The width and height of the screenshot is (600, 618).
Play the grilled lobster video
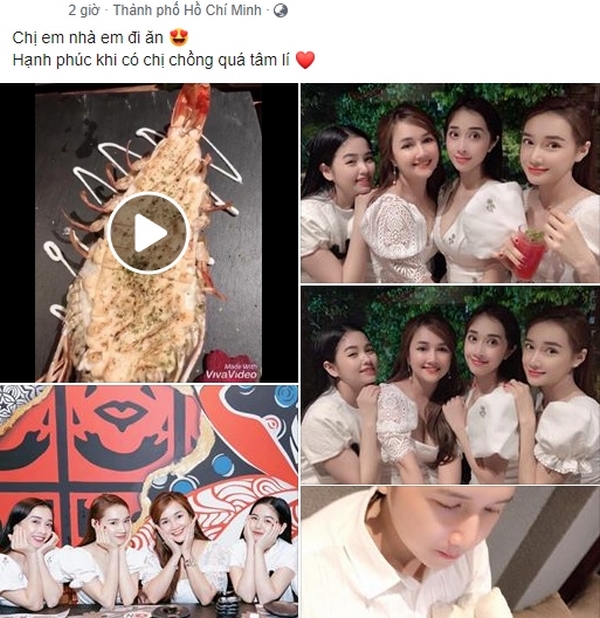(148, 232)
